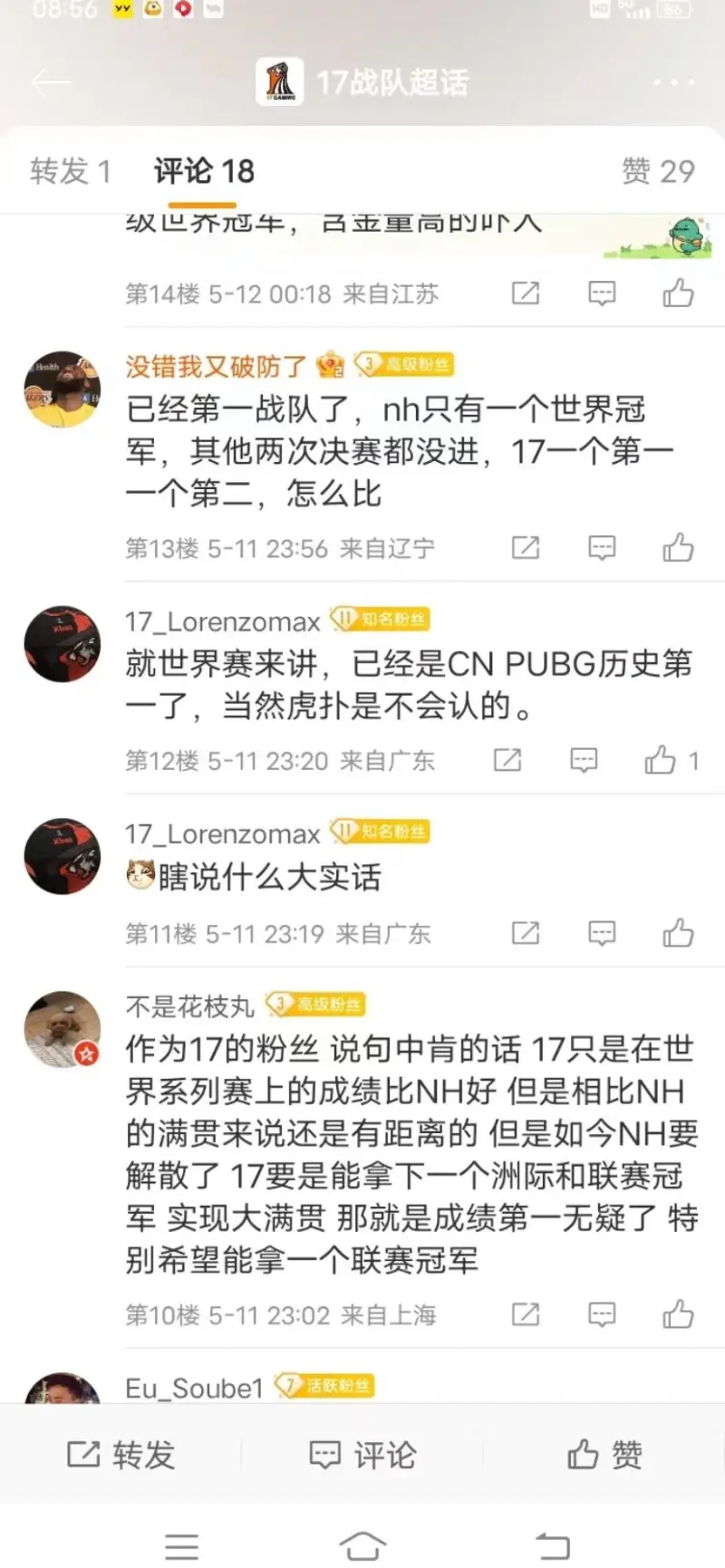Tap the bottom 转发 repost button
Image resolution: width=725 pixels, height=1568 pixels.
pyautogui.click(x=121, y=1455)
